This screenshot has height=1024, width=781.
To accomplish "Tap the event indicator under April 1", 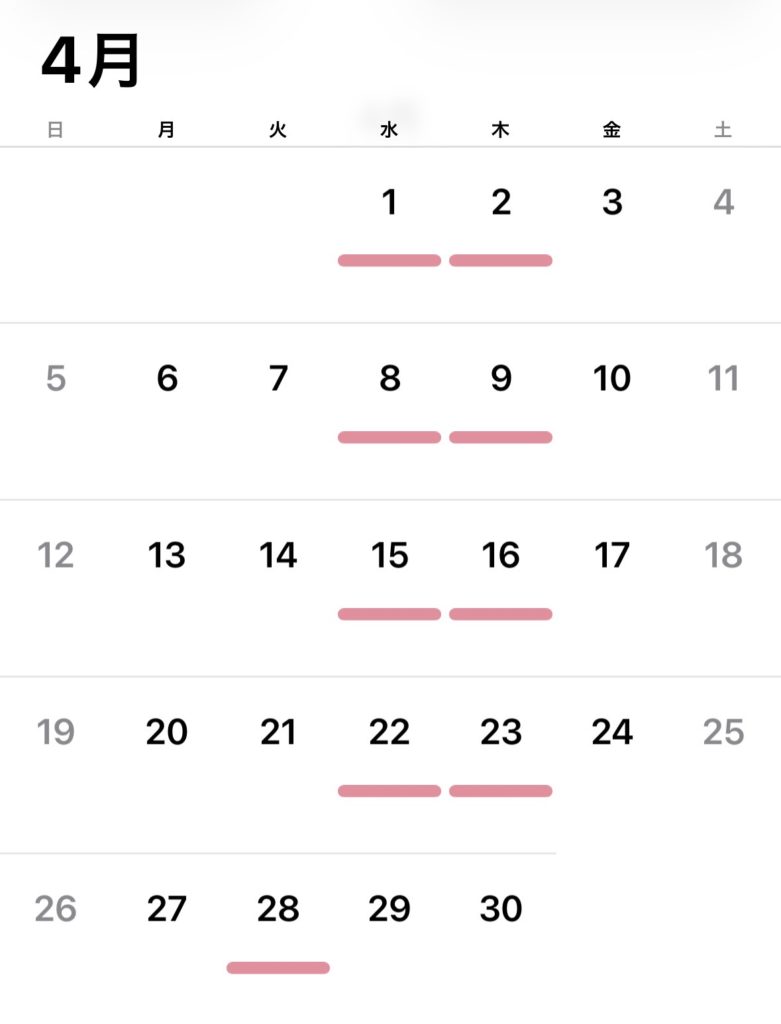I will point(389,260).
